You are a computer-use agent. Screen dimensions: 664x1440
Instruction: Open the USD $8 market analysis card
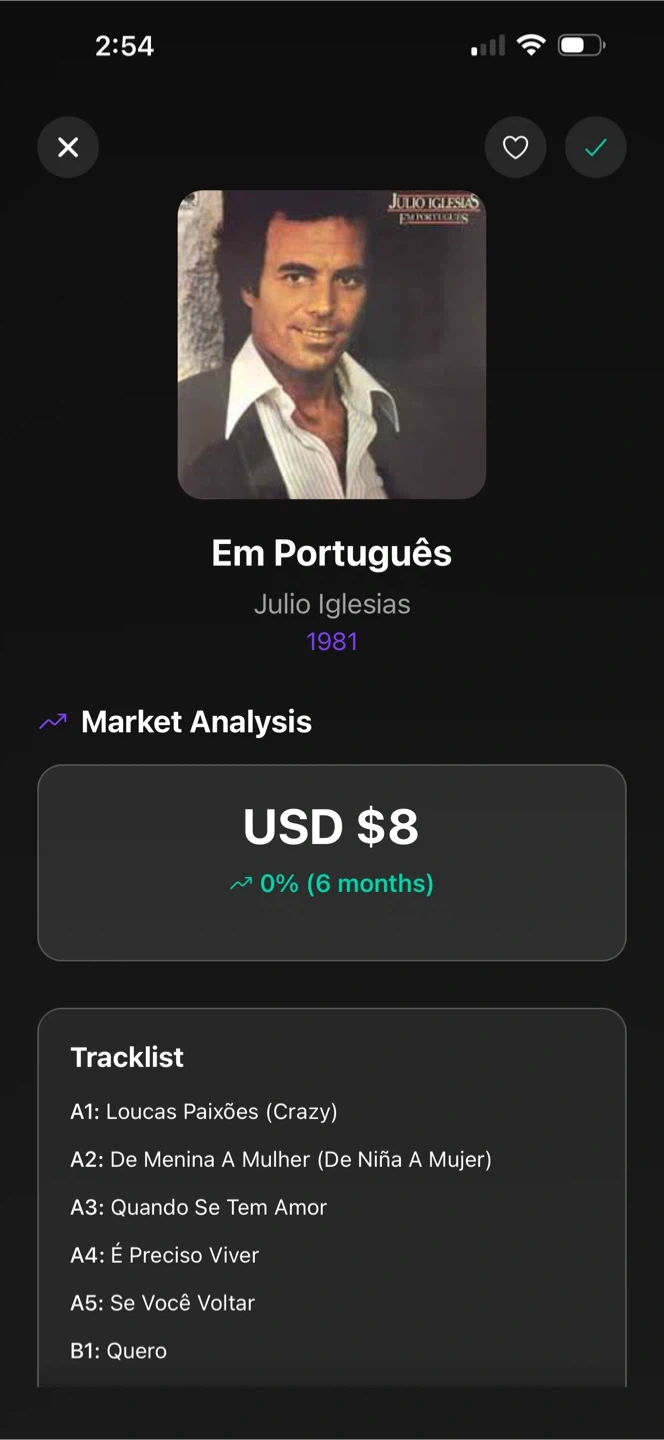[332, 862]
